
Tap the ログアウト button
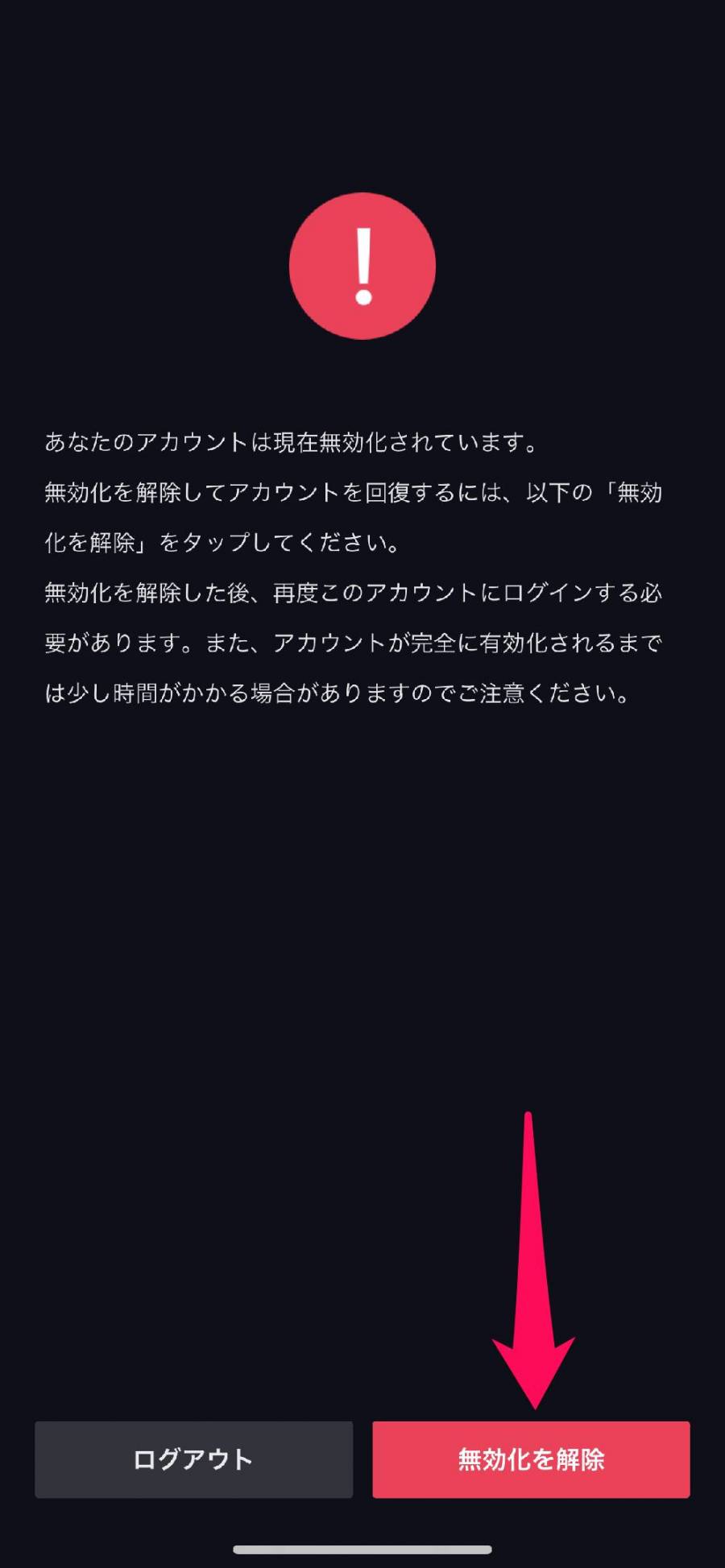click(193, 1459)
